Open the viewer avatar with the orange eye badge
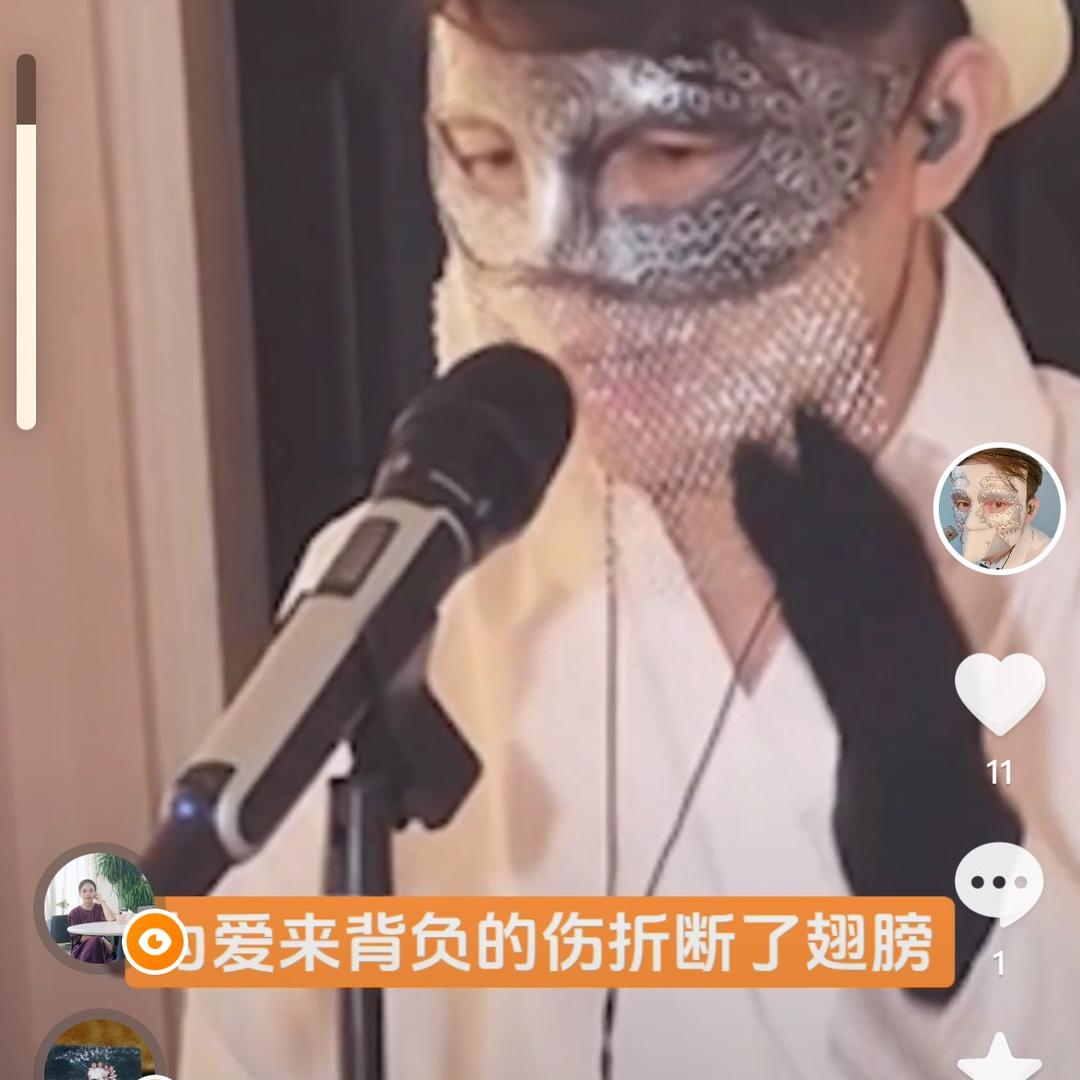The width and height of the screenshot is (1080, 1080). [98, 906]
